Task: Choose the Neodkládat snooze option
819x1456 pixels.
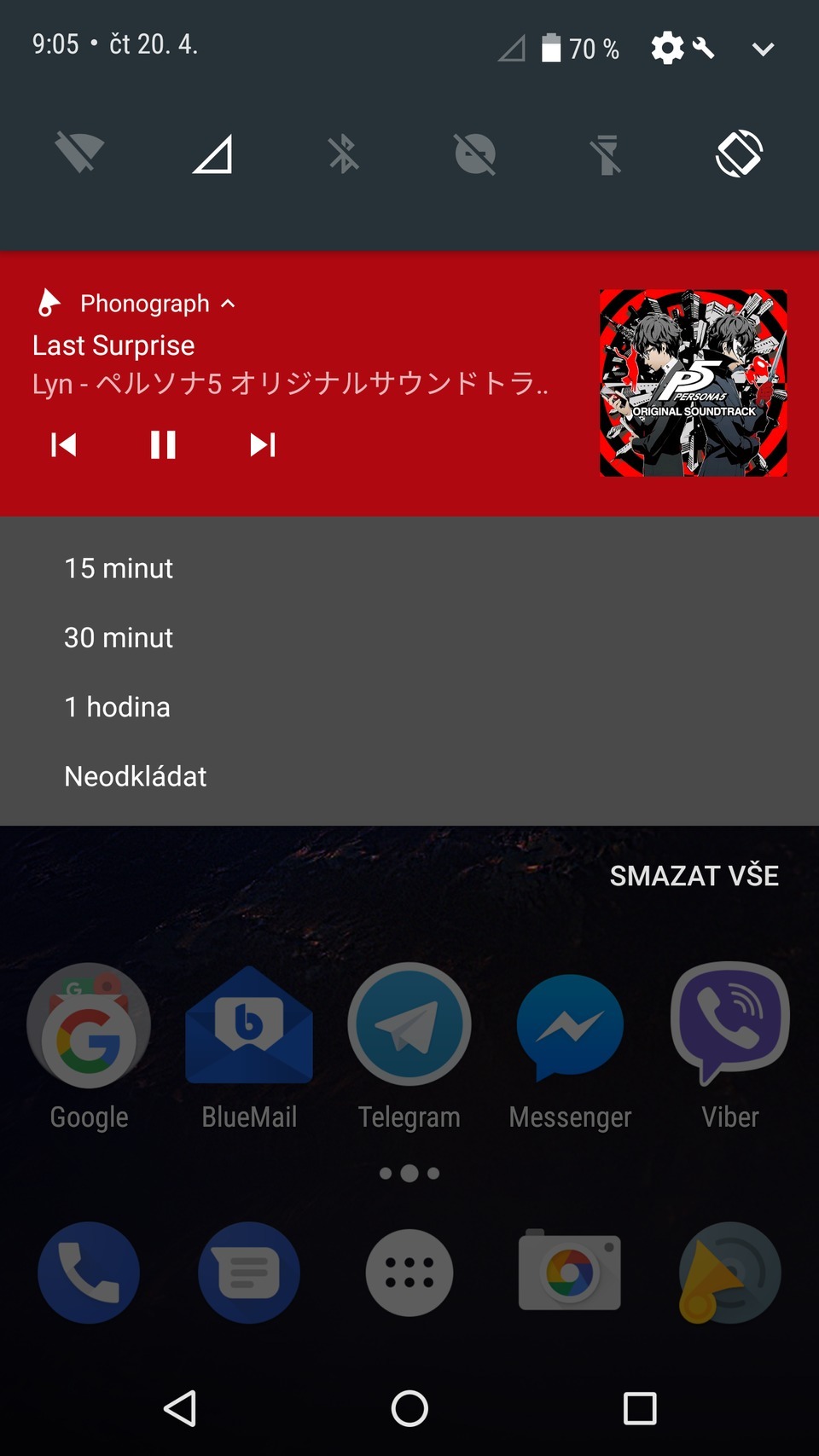Action: tap(135, 776)
